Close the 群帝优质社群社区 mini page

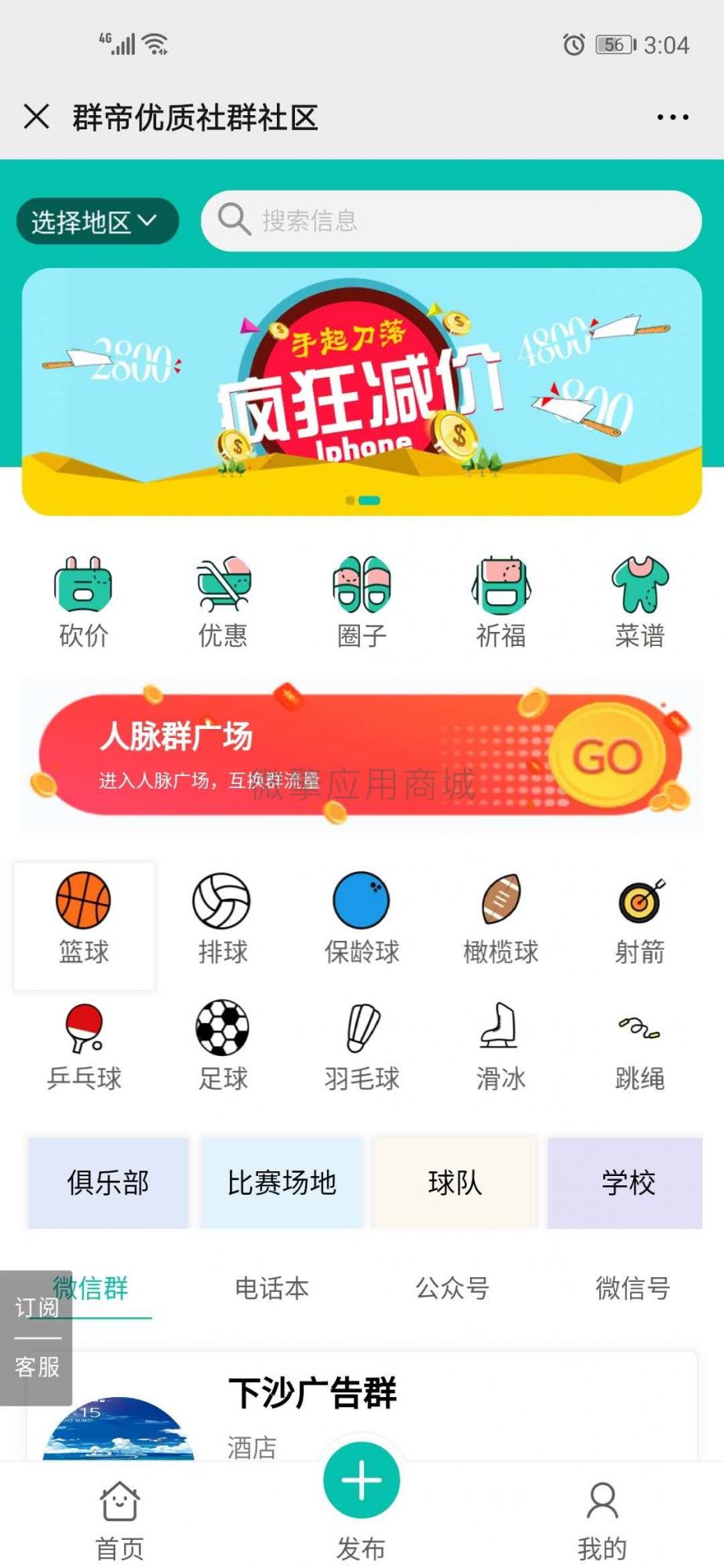click(x=36, y=117)
